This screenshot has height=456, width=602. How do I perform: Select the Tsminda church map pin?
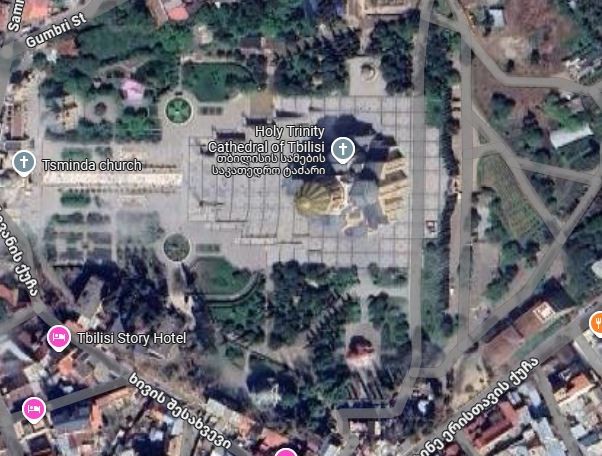[24, 162]
